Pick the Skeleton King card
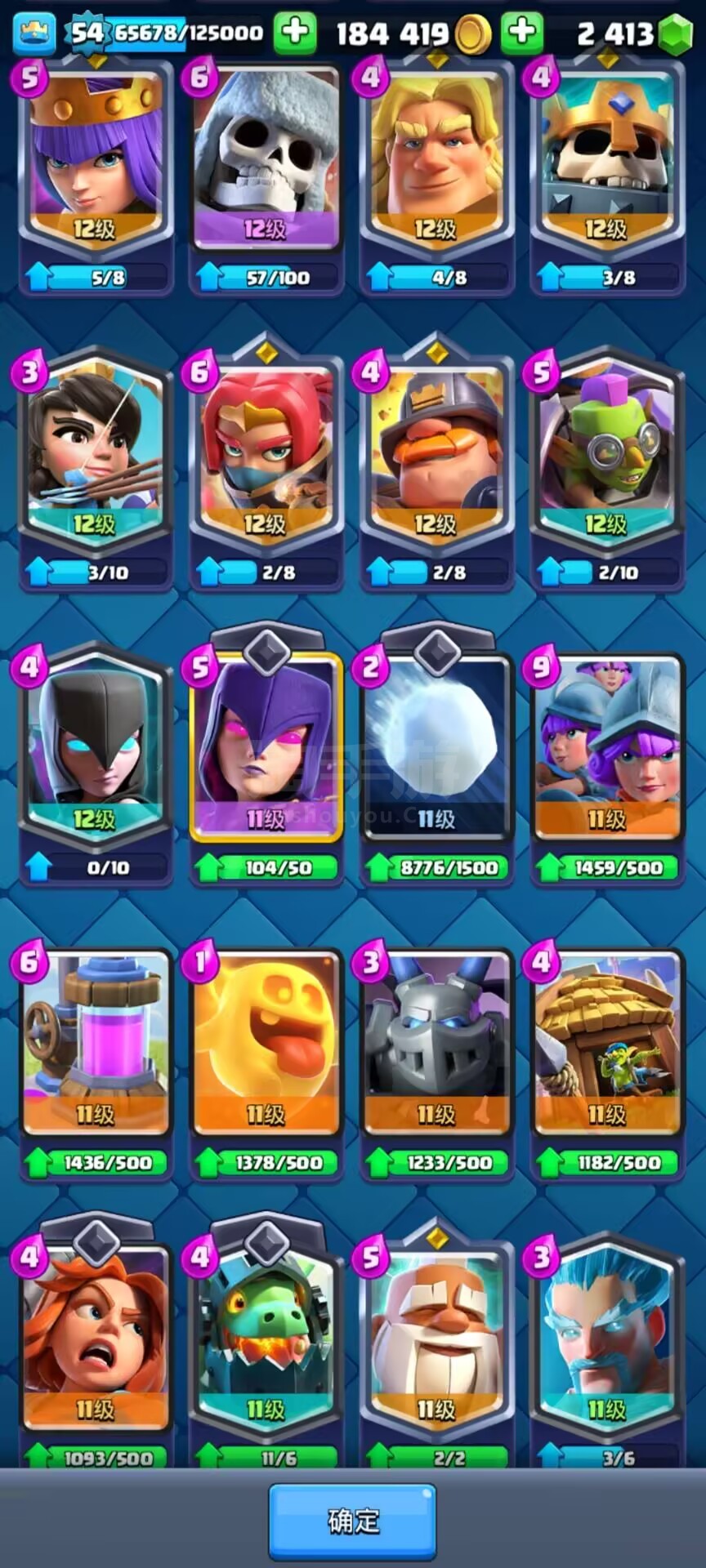Image resolution: width=706 pixels, height=1568 pixels. [607, 176]
